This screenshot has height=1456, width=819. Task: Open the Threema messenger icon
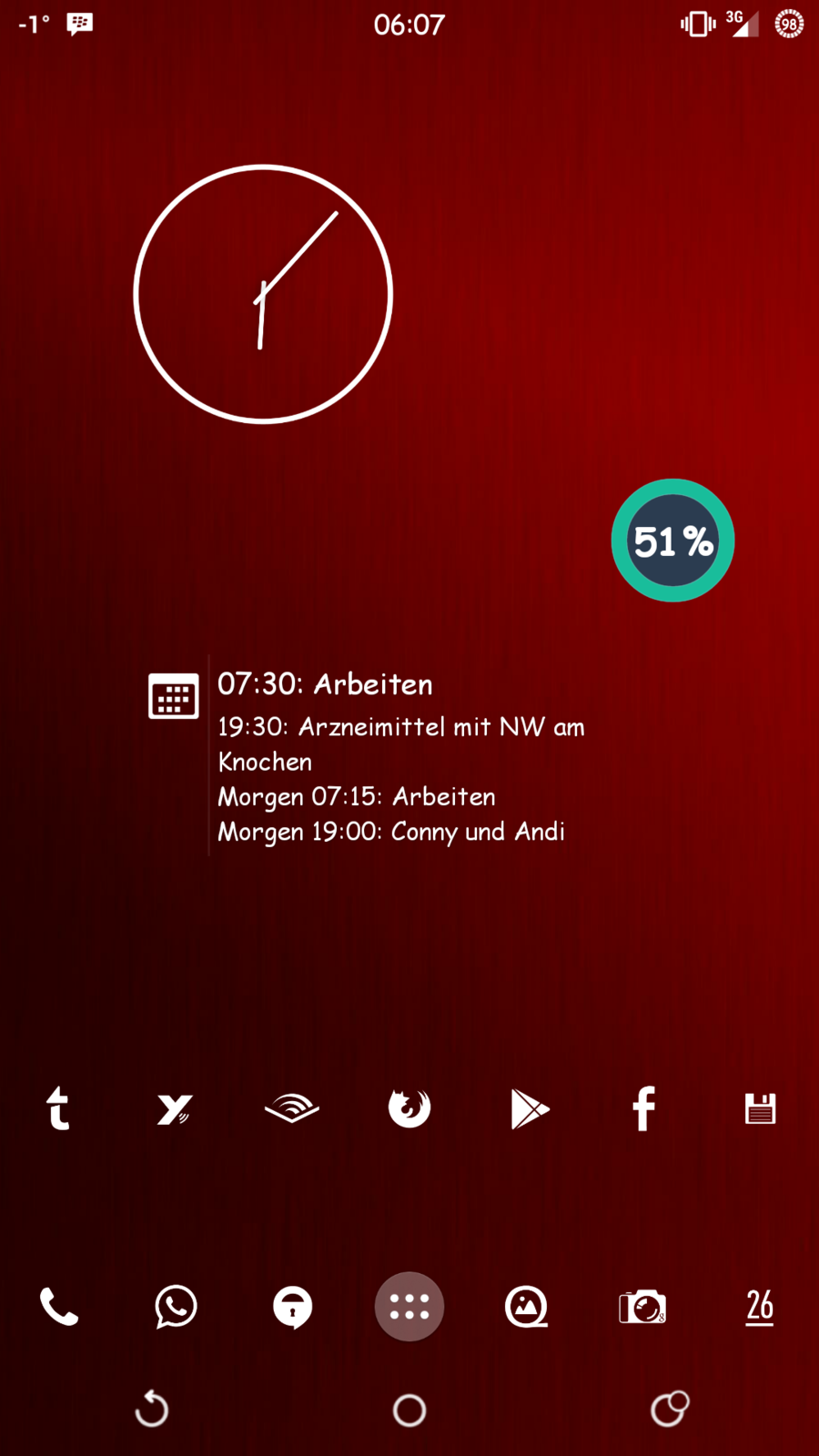[x=292, y=1307]
